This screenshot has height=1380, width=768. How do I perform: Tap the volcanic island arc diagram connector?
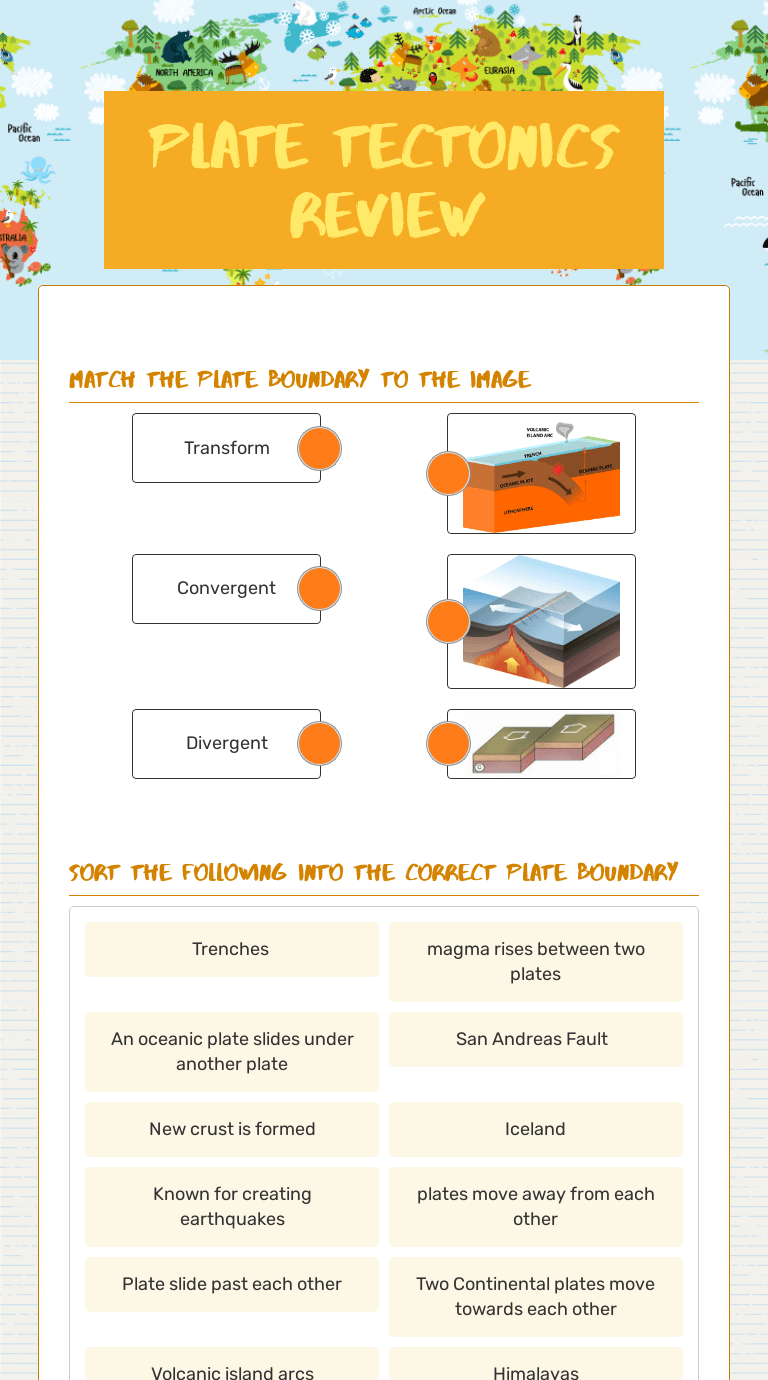pos(448,473)
